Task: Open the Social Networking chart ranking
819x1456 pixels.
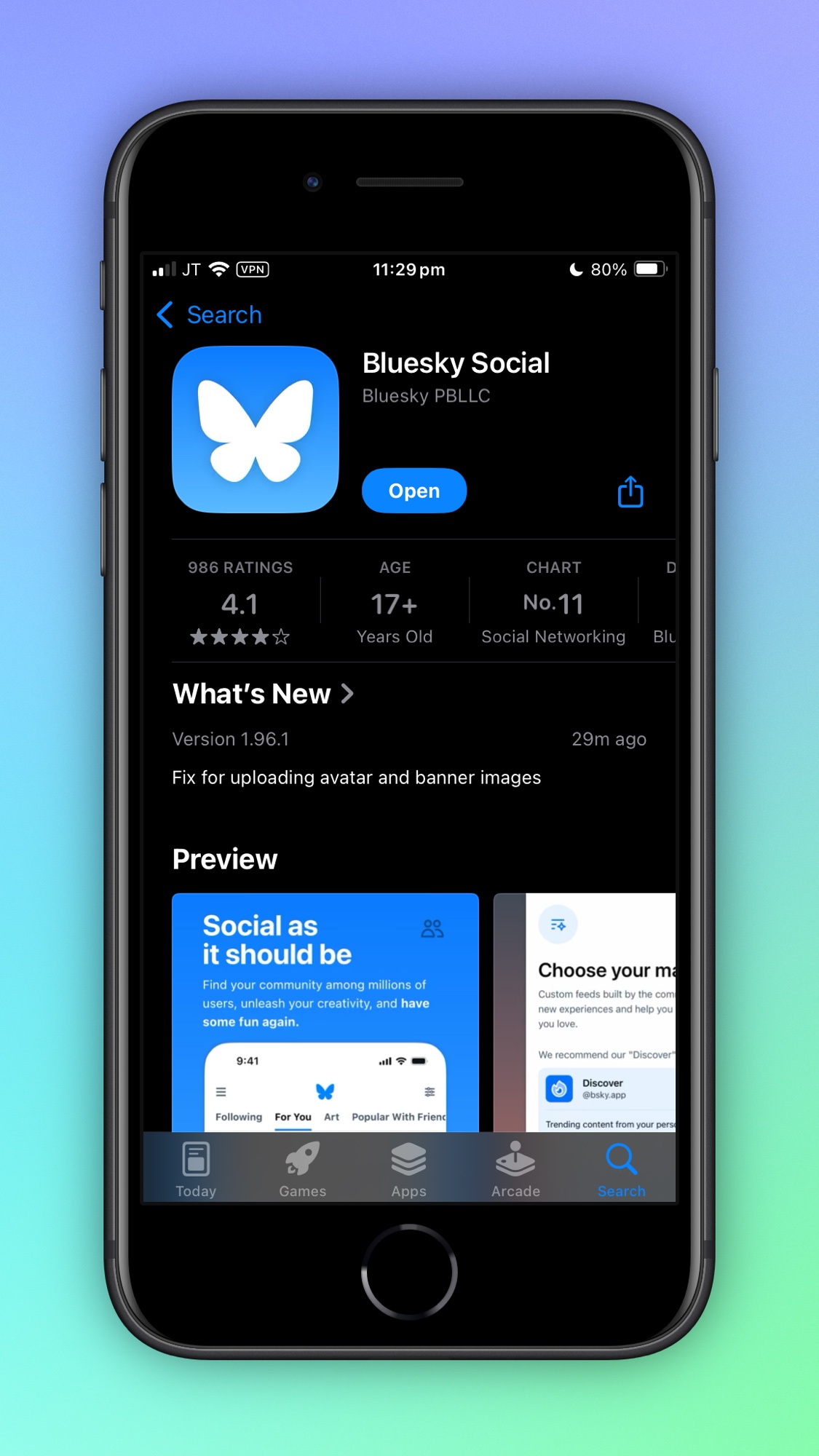Action: point(553,601)
